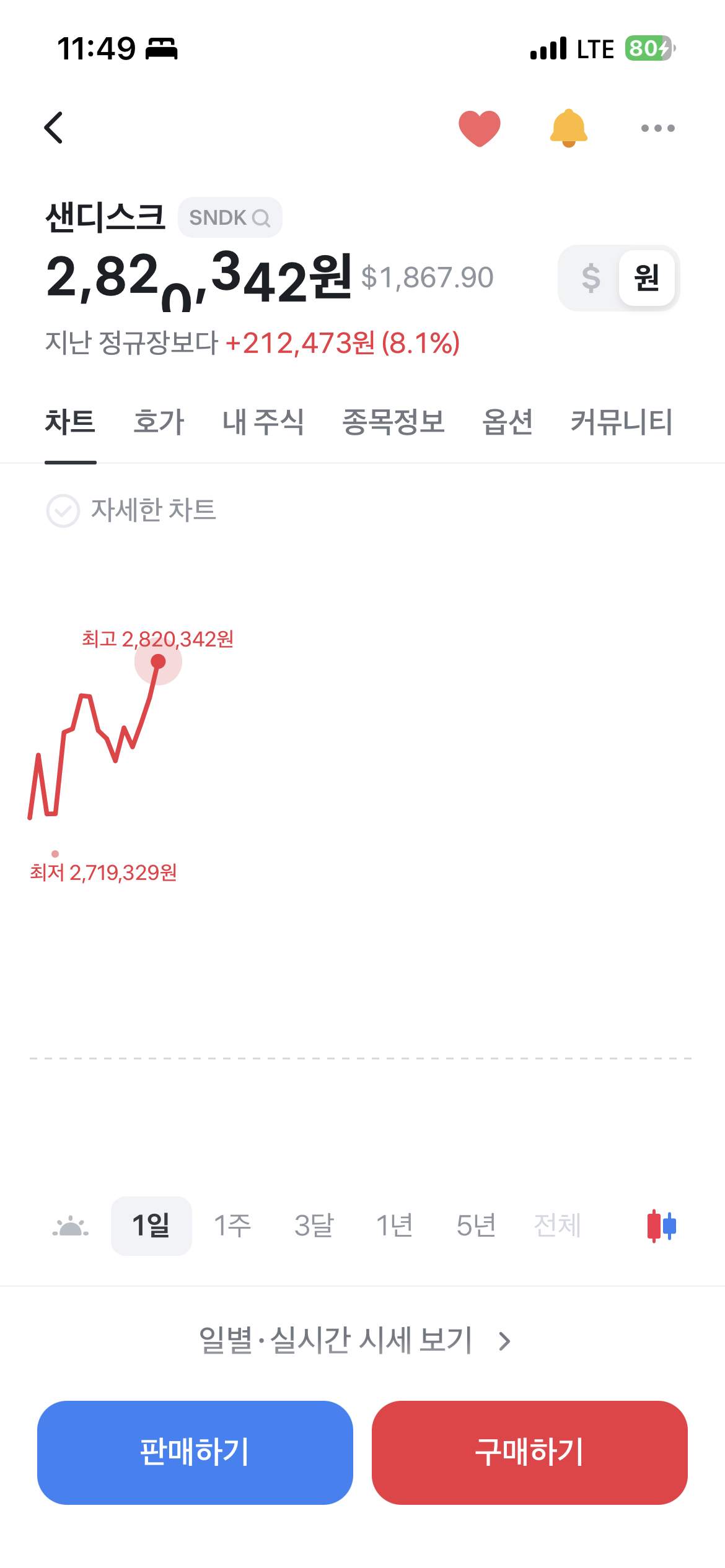Open 일별·실시간 시세 보기
The width and height of the screenshot is (725, 1568).
click(354, 1340)
